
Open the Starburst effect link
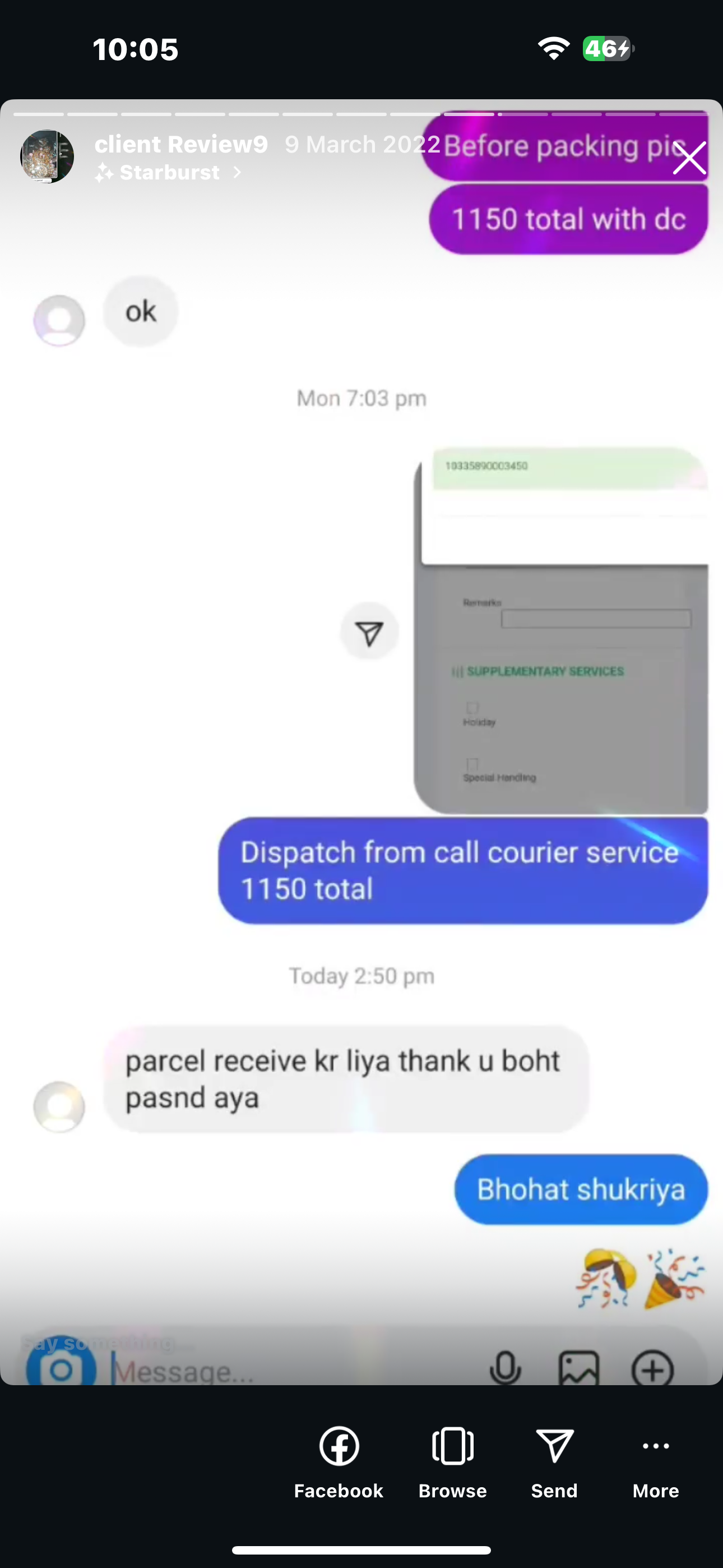click(x=169, y=173)
